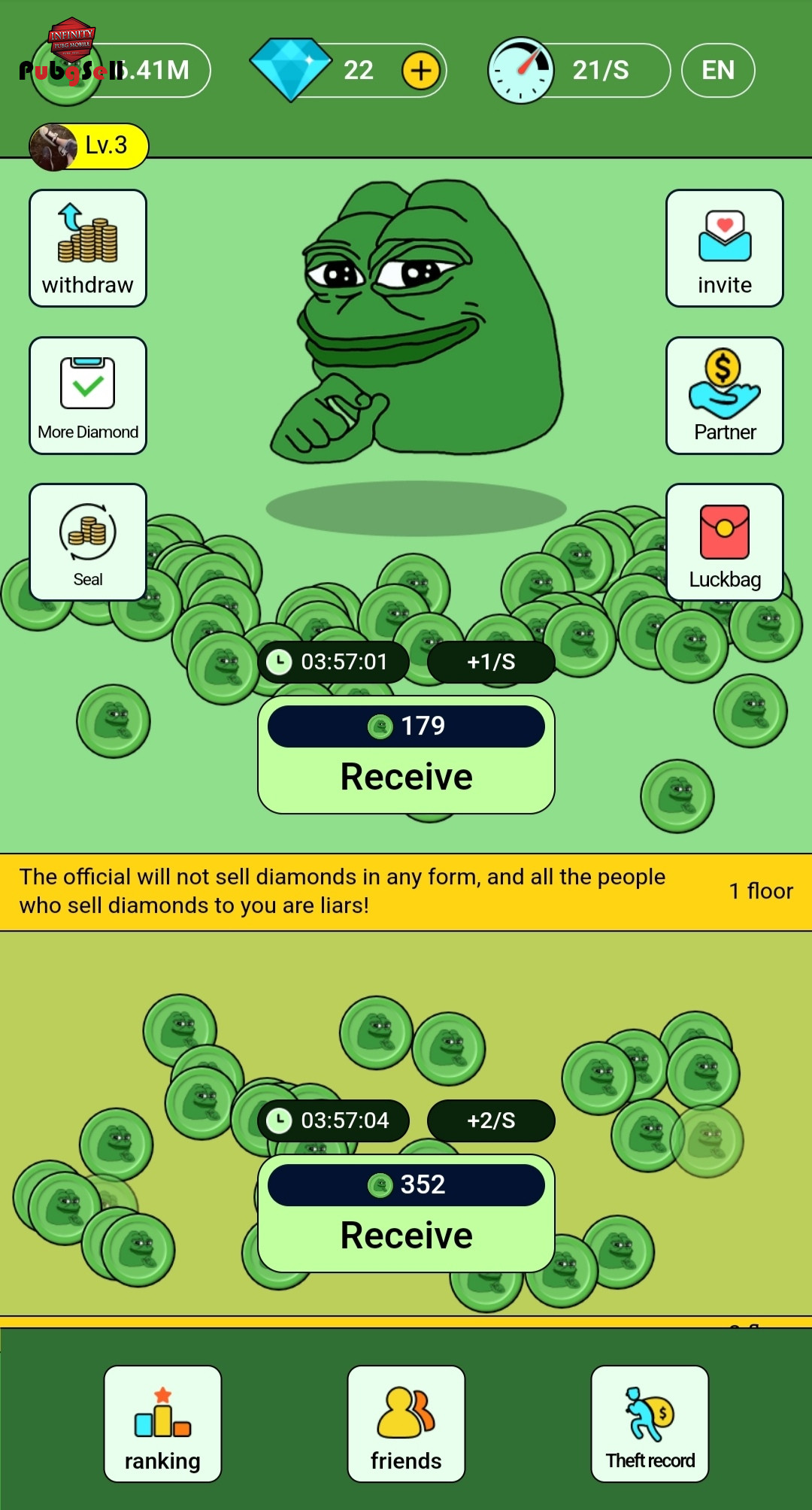View the Theft record
Screen dimensions: 812x1510
click(650, 1424)
